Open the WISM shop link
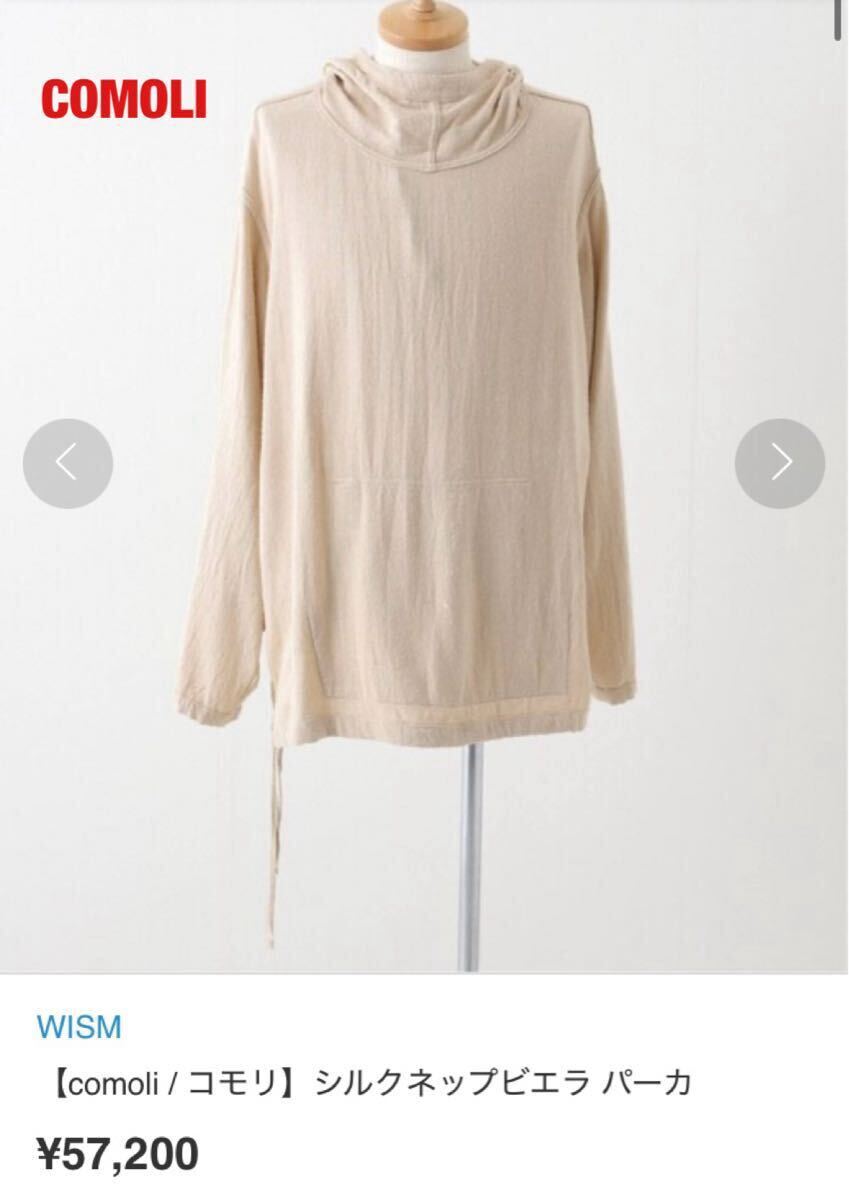Screen dimensions: 849x1200 78,1027
